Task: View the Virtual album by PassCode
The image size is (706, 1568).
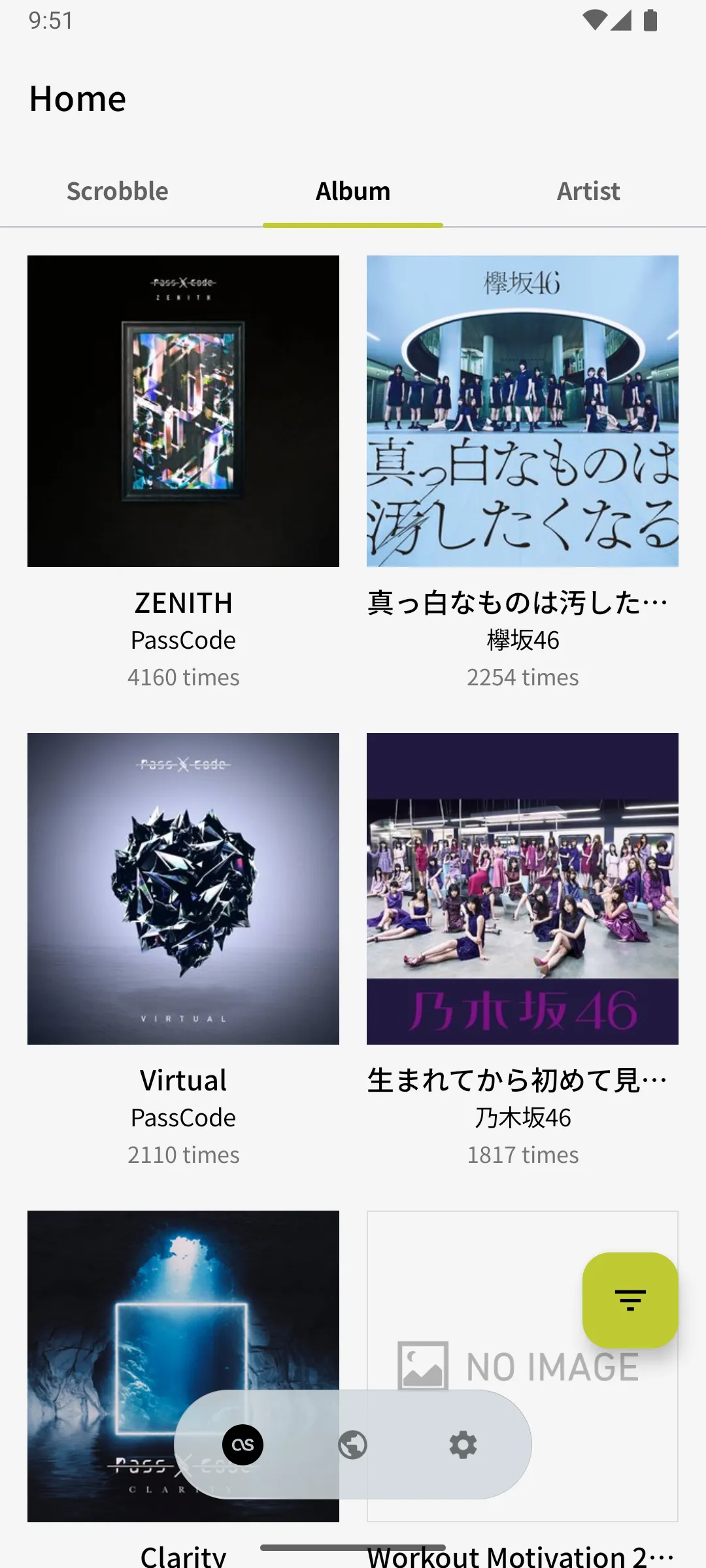Action: tap(183, 889)
